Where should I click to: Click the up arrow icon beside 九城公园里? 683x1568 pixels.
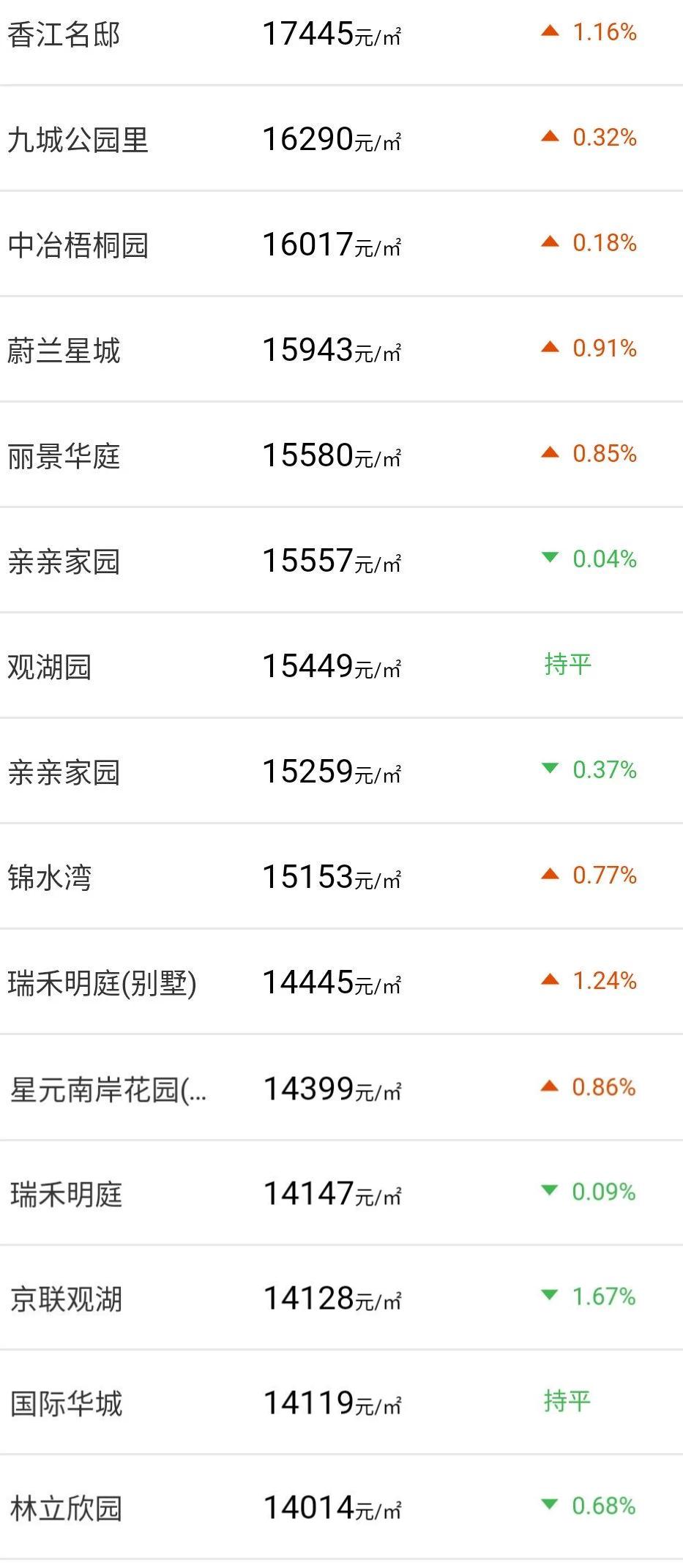(549, 137)
